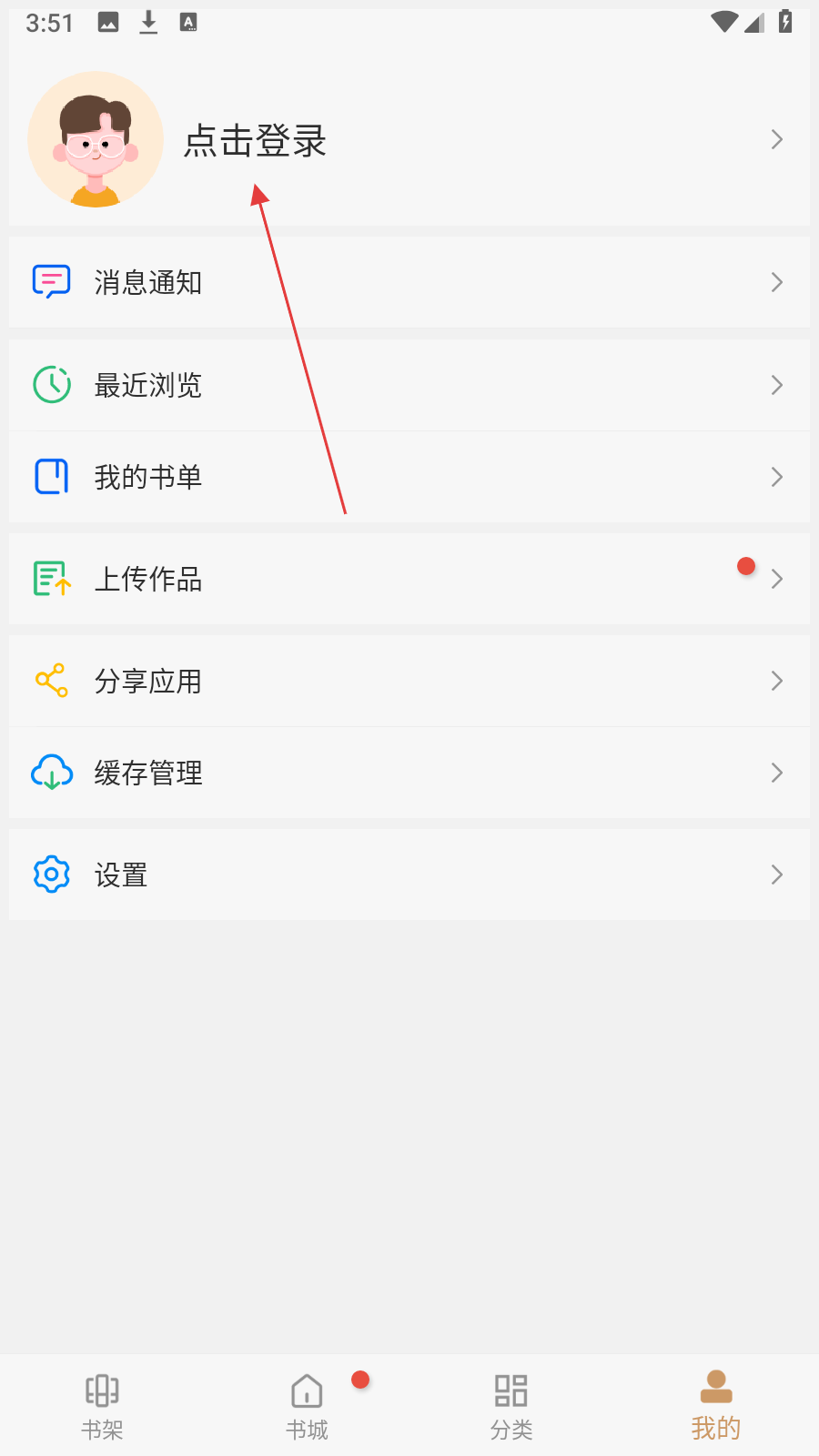819x1456 pixels.
Task: Open 消息通知 notifications
Action: pos(147,283)
